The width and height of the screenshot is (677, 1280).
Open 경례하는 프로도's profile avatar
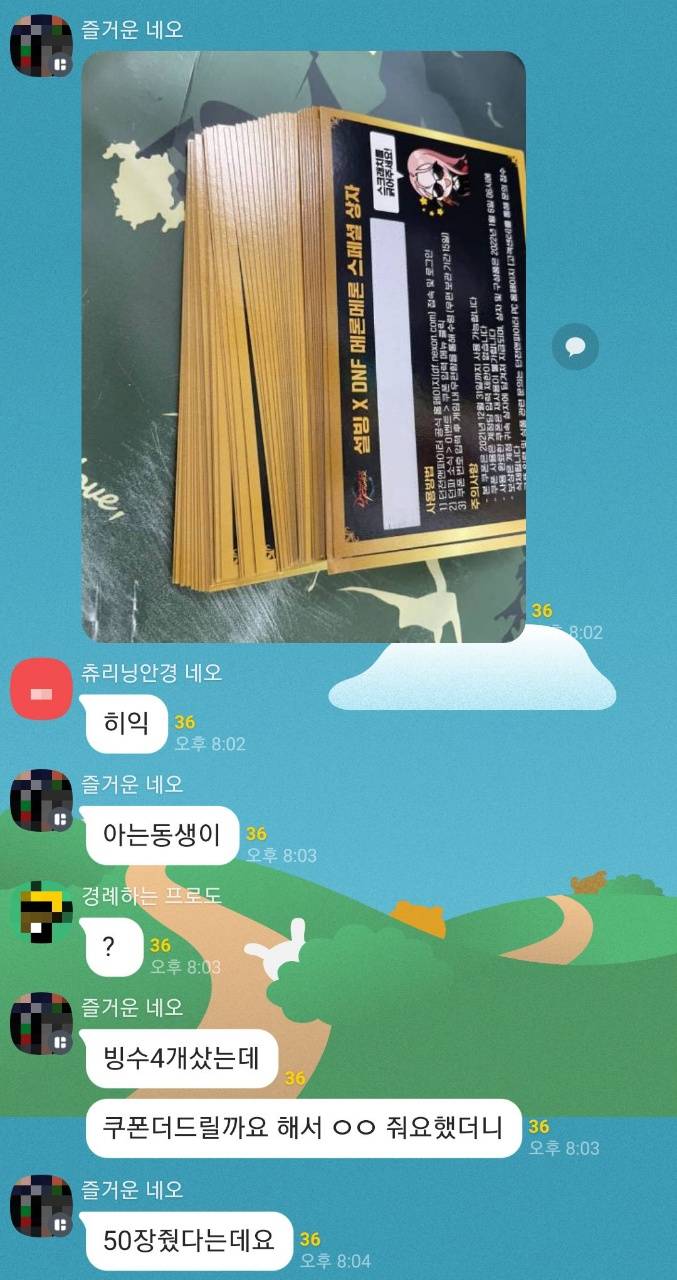click(x=40, y=913)
